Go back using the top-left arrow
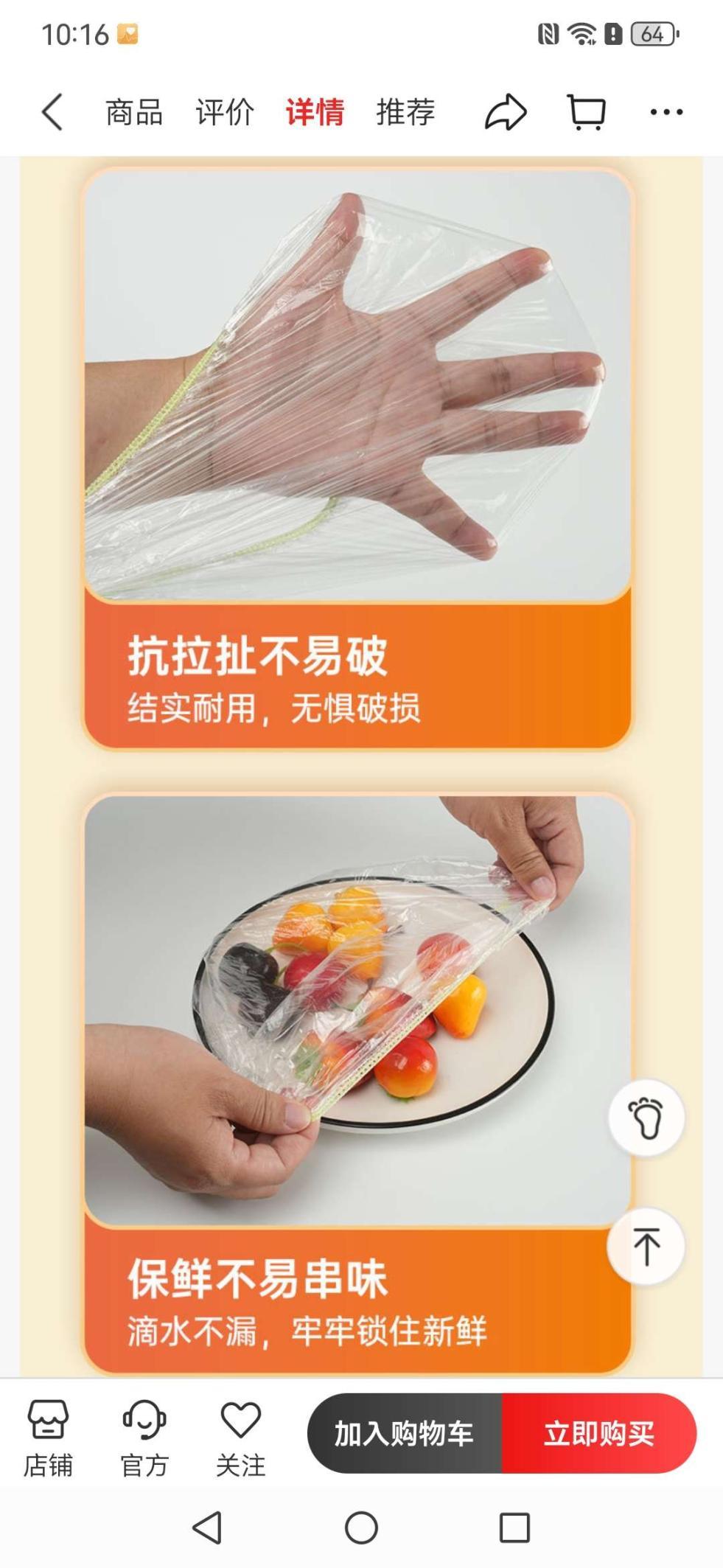This screenshot has width=723, height=1568. click(x=52, y=112)
